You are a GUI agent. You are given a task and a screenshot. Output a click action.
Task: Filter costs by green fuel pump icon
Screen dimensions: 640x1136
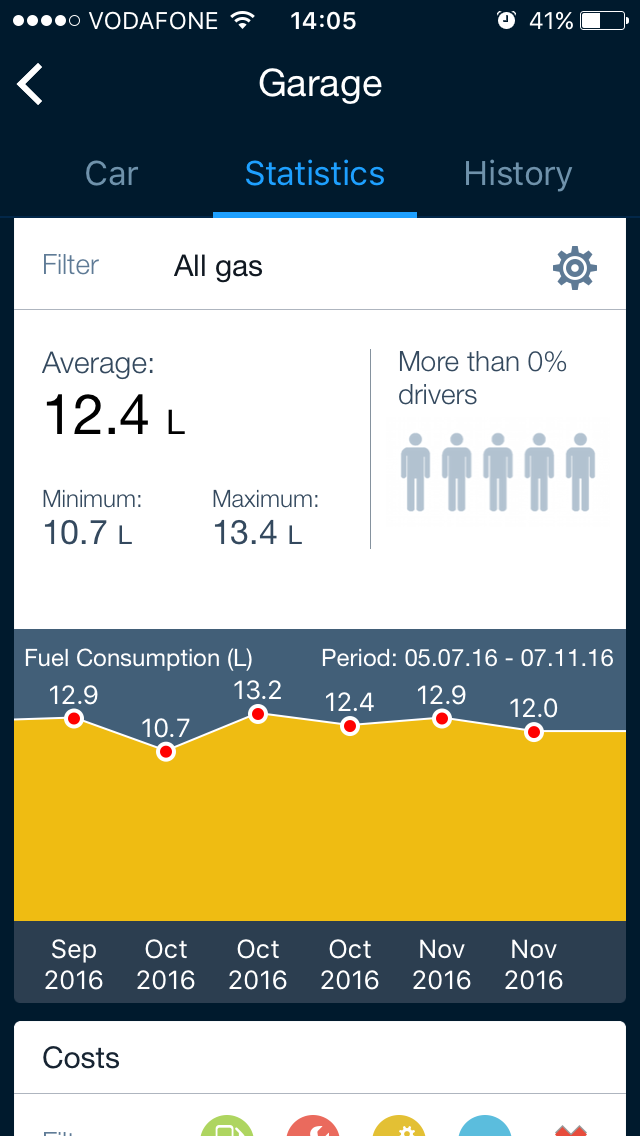coord(227,1125)
